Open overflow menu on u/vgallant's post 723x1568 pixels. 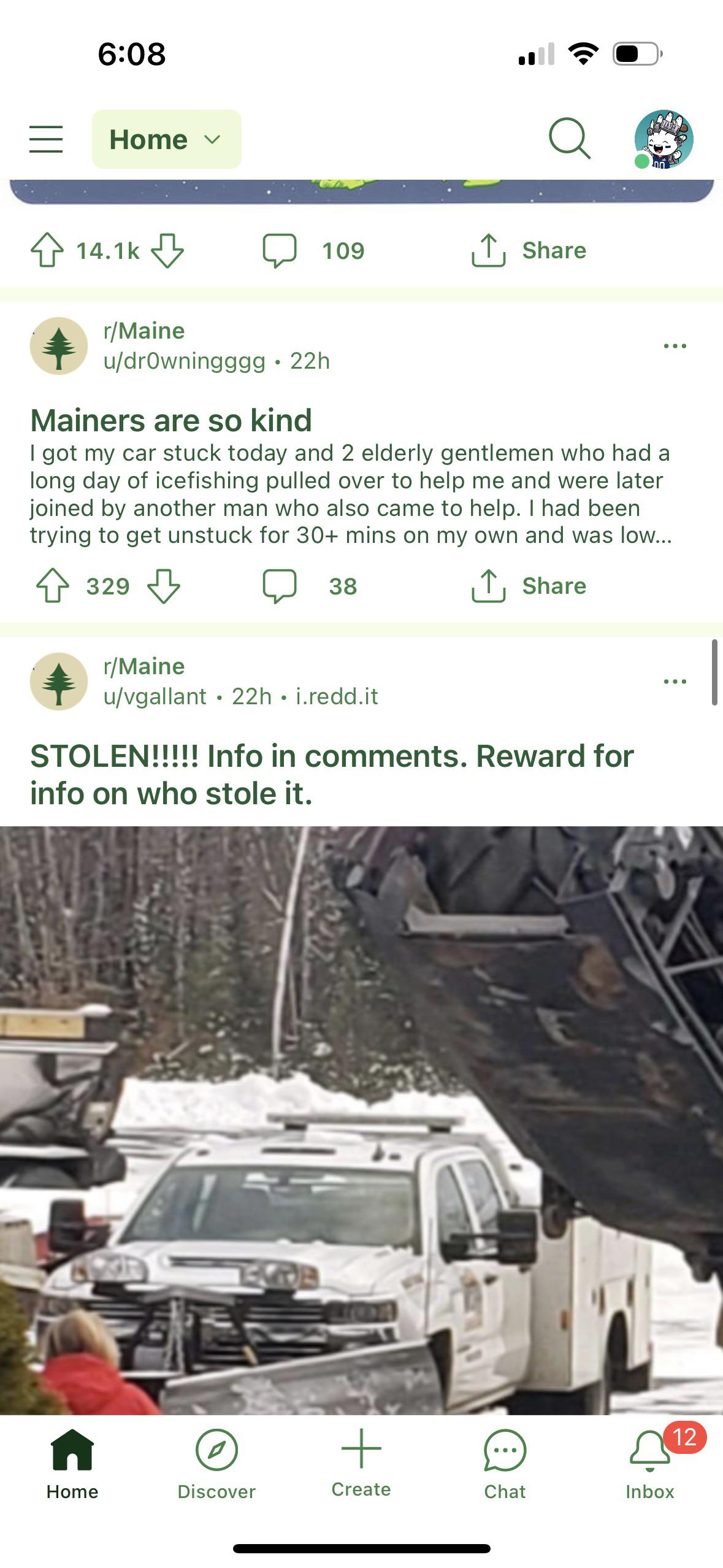[x=675, y=682]
